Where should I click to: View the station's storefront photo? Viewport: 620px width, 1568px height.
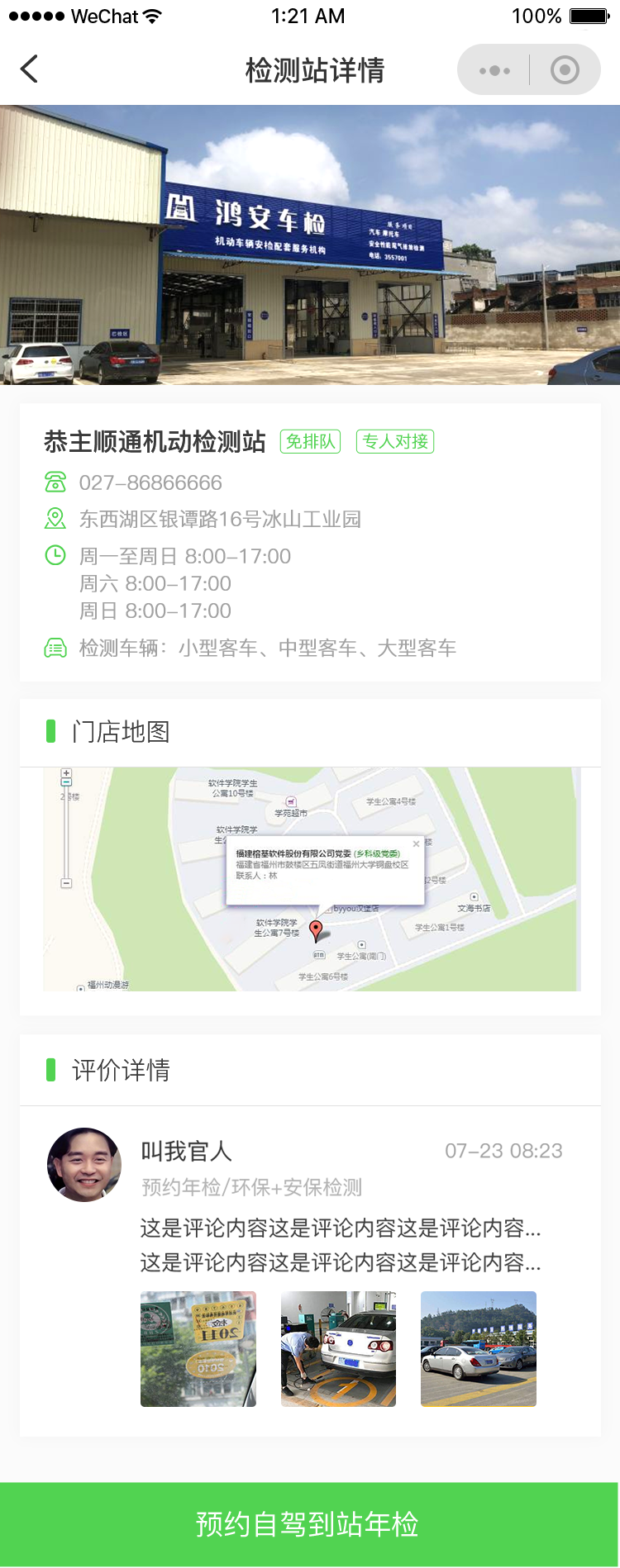click(310, 245)
